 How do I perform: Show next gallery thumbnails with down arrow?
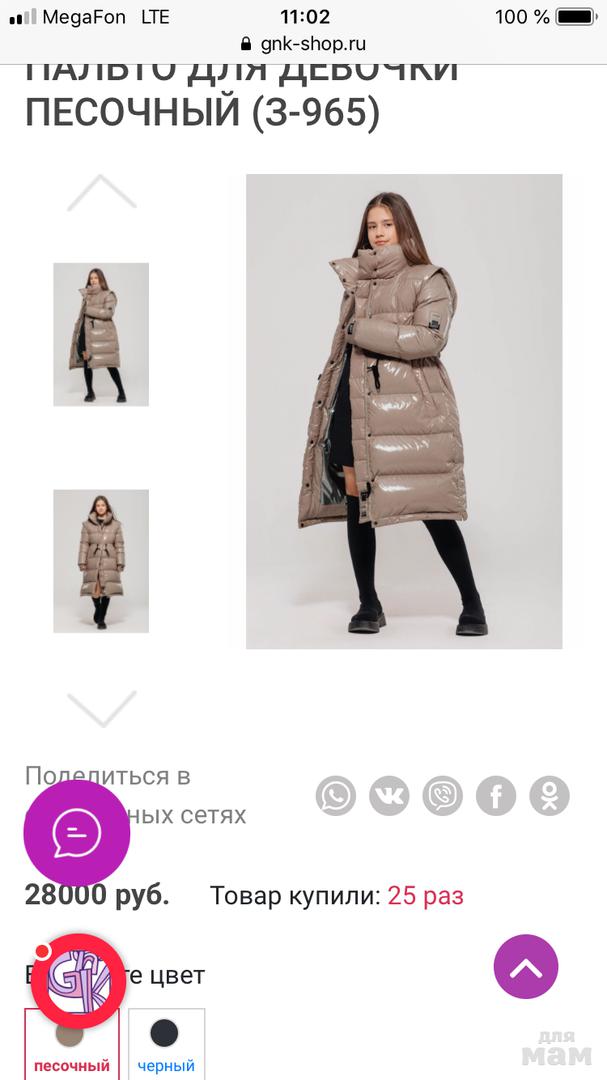[x=101, y=708]
